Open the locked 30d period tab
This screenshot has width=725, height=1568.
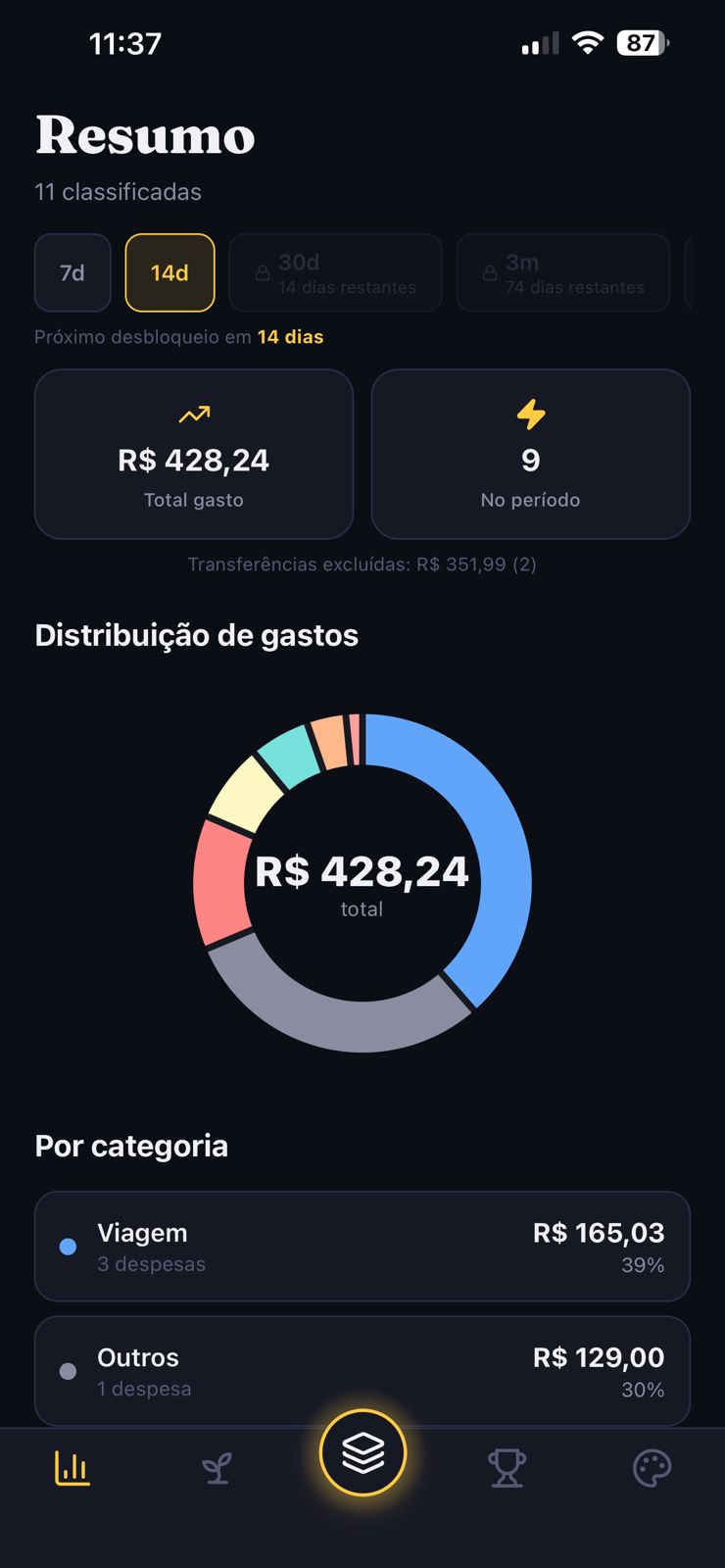tap(335, 272)
